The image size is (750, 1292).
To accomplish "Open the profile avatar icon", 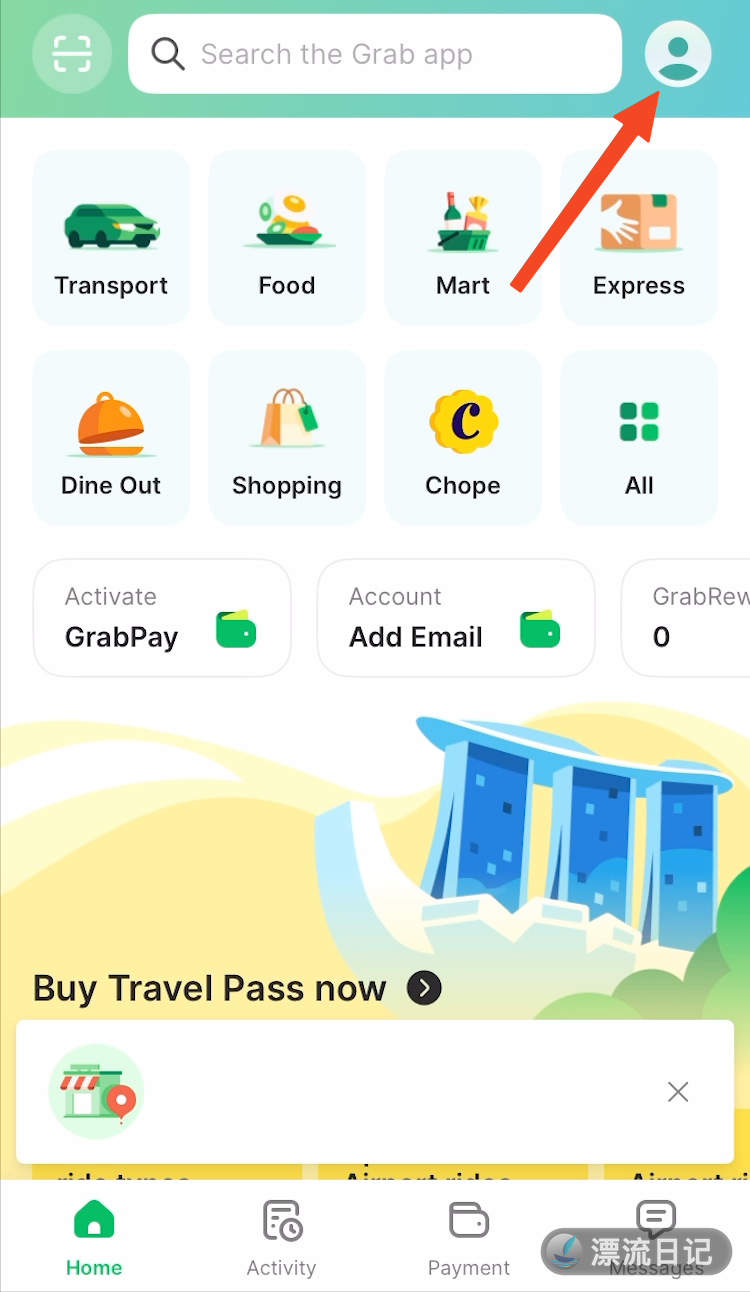I will (678, 54).
